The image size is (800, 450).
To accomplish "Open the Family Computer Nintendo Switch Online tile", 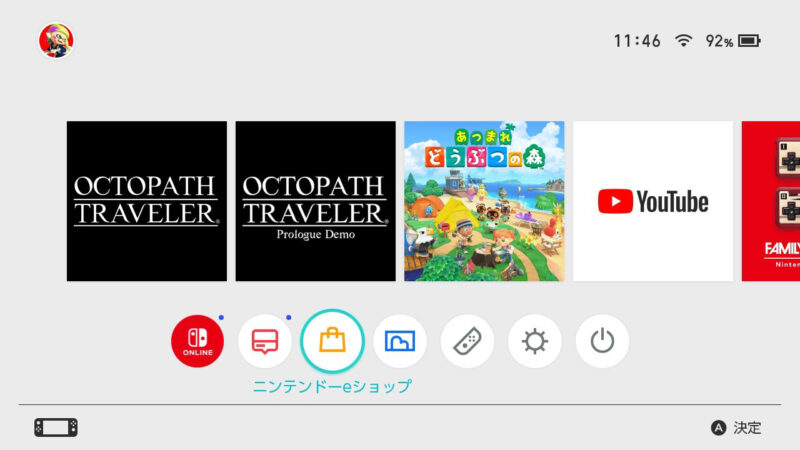I will click(x=770, y=201).
